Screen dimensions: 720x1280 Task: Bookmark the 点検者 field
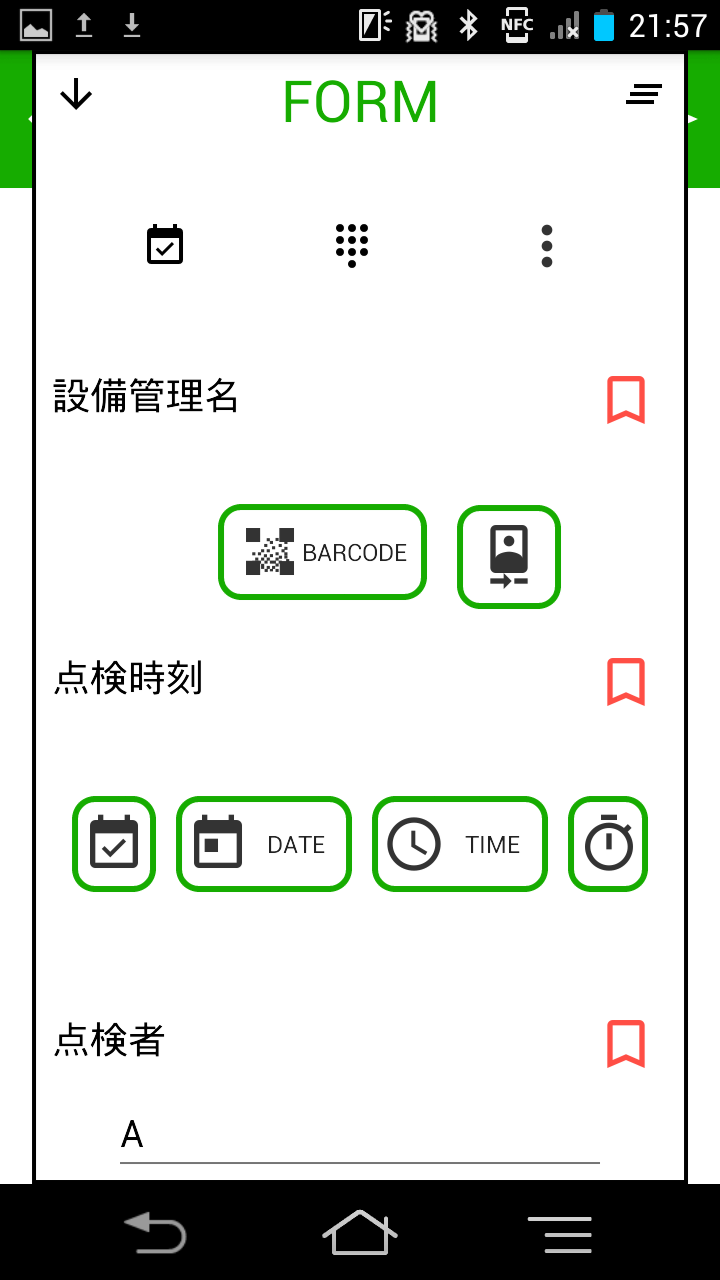tap(626, 1044)
